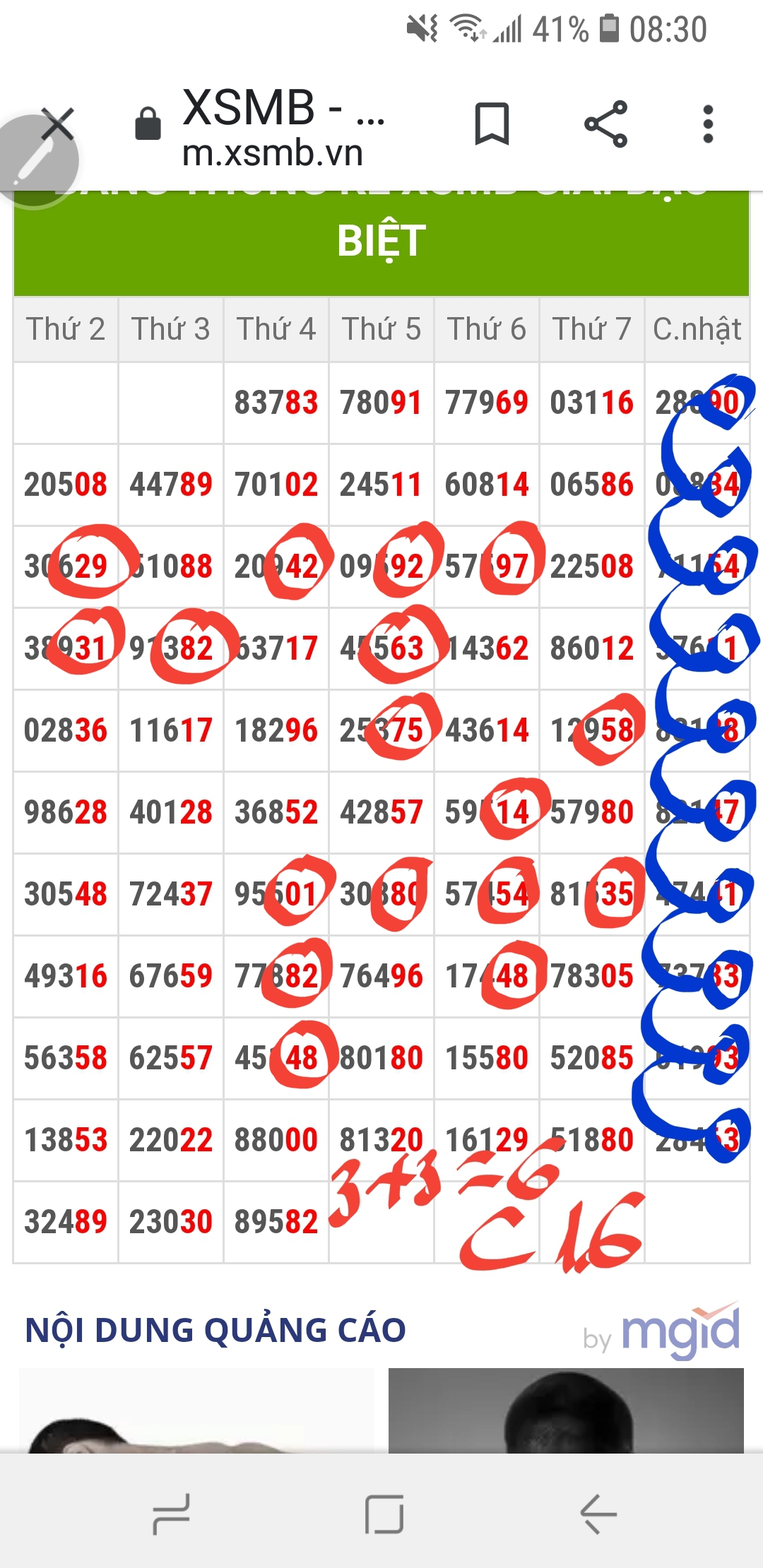Close the browser tab with X
The height and width of the screenshot is (1568, 763).
coord(58,124)
